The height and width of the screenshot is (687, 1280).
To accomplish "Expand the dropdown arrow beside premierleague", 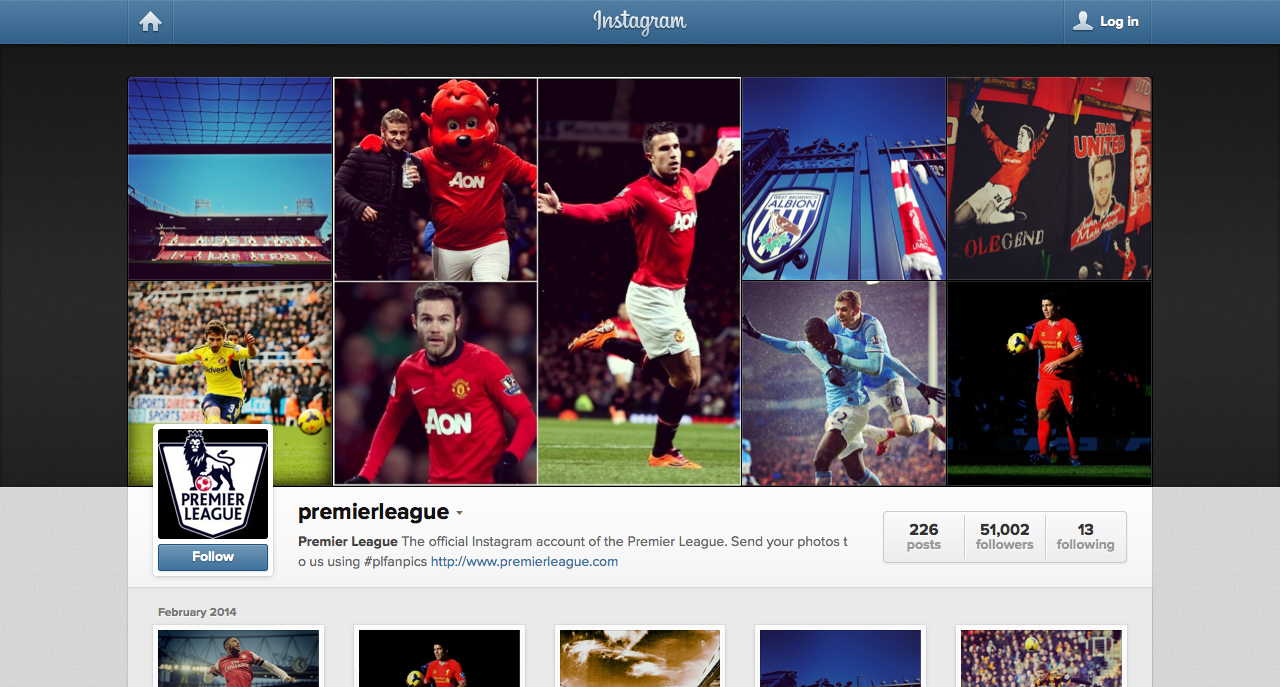I will [x=459, y=513].
